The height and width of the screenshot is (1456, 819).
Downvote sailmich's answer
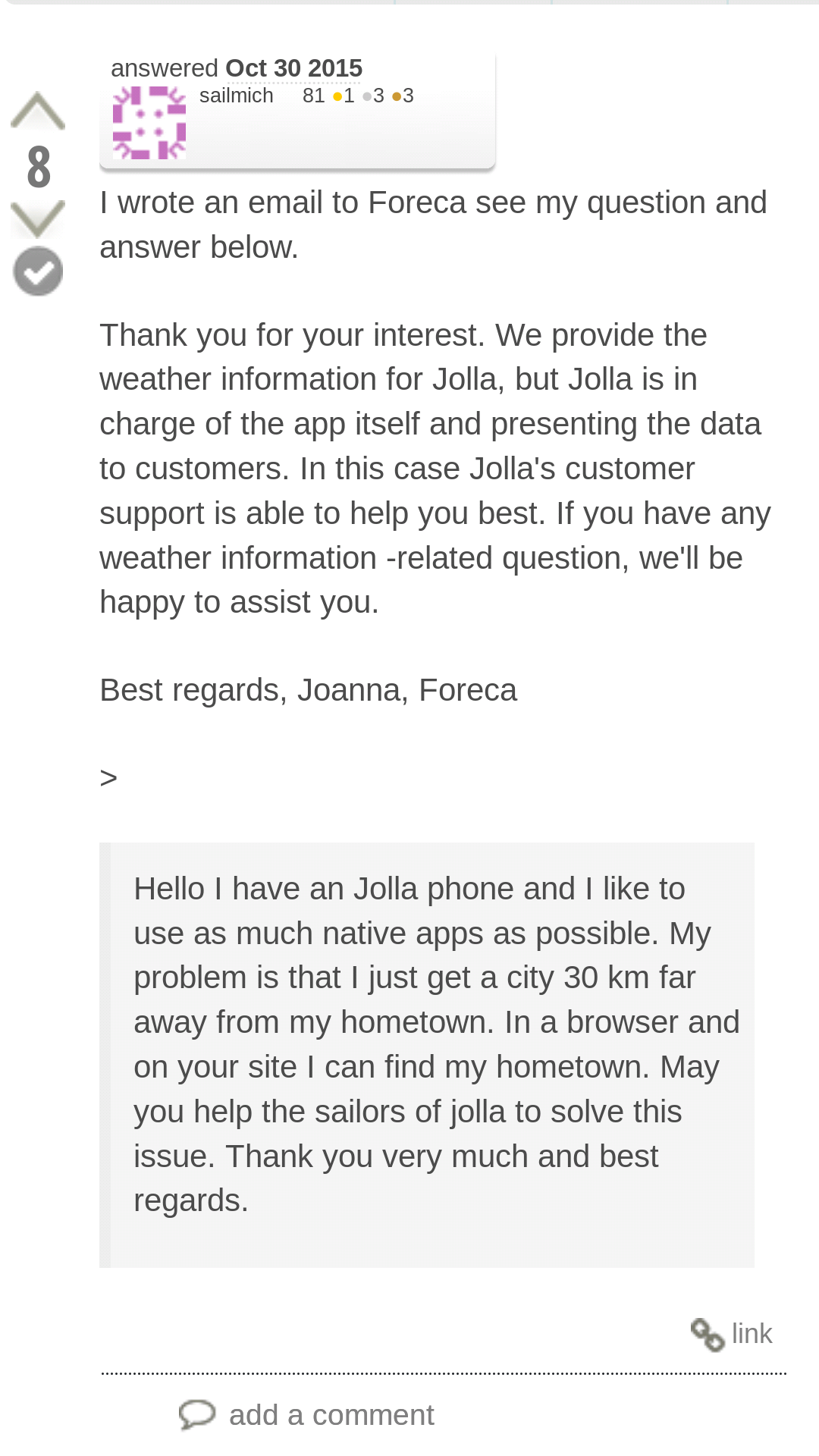coord(38,219)
